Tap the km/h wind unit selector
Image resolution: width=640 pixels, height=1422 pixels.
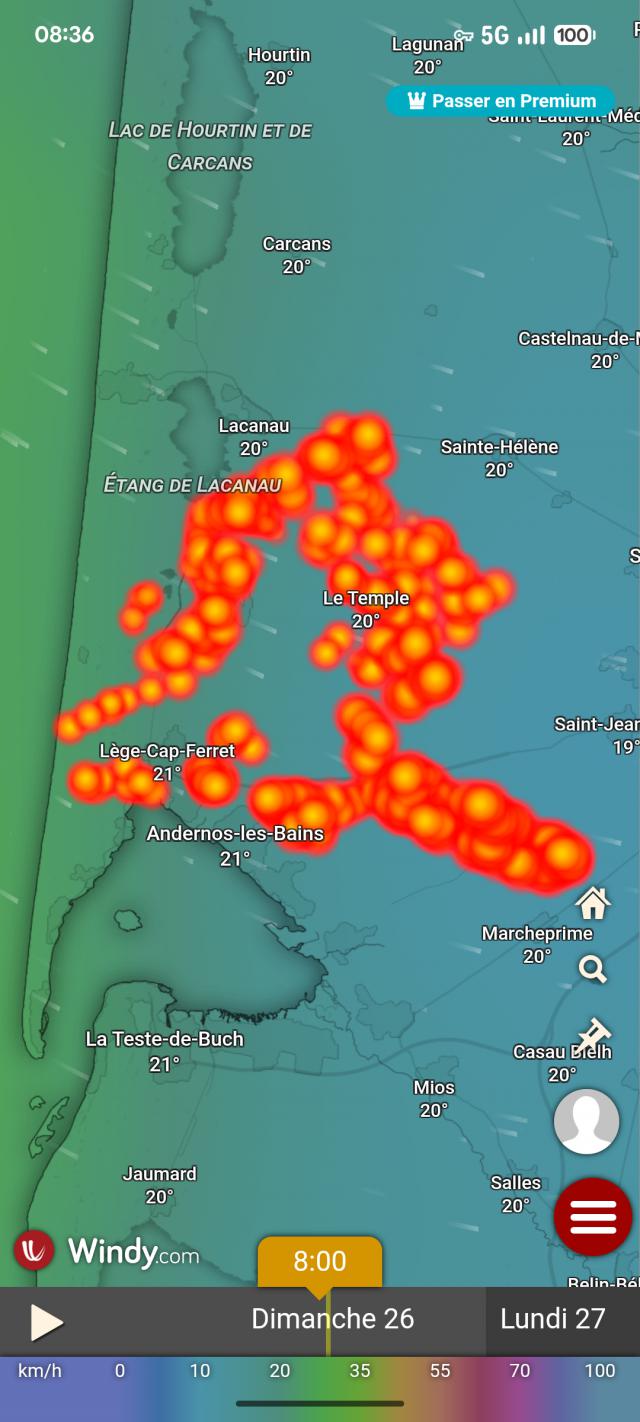[40, 1371]
